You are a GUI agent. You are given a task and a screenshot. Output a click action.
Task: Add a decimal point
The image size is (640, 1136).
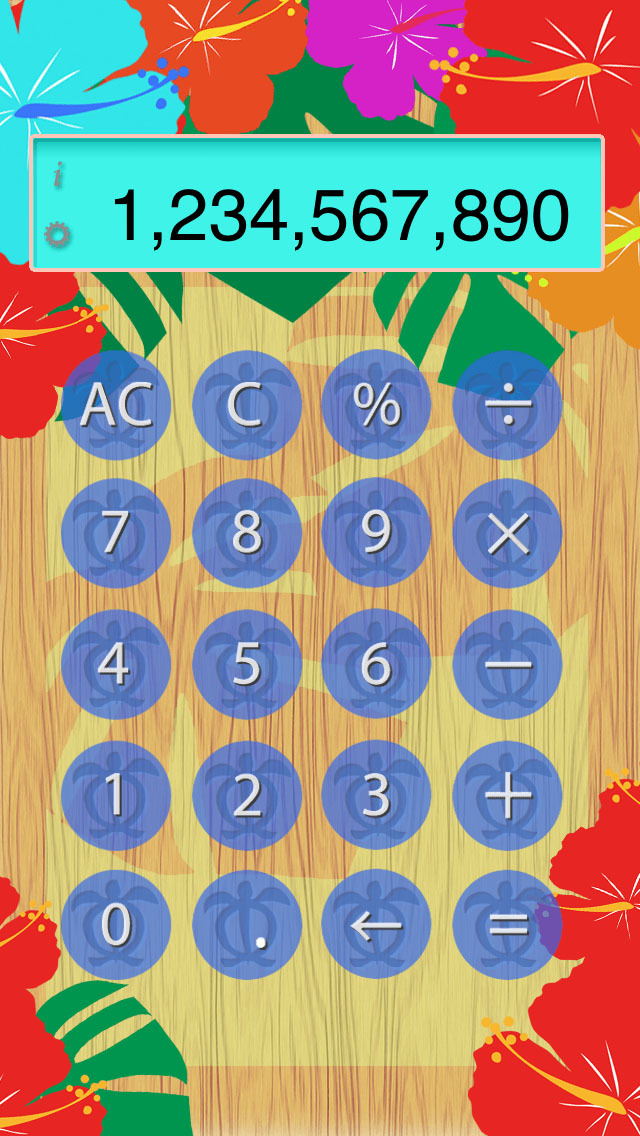click(246, 925)
